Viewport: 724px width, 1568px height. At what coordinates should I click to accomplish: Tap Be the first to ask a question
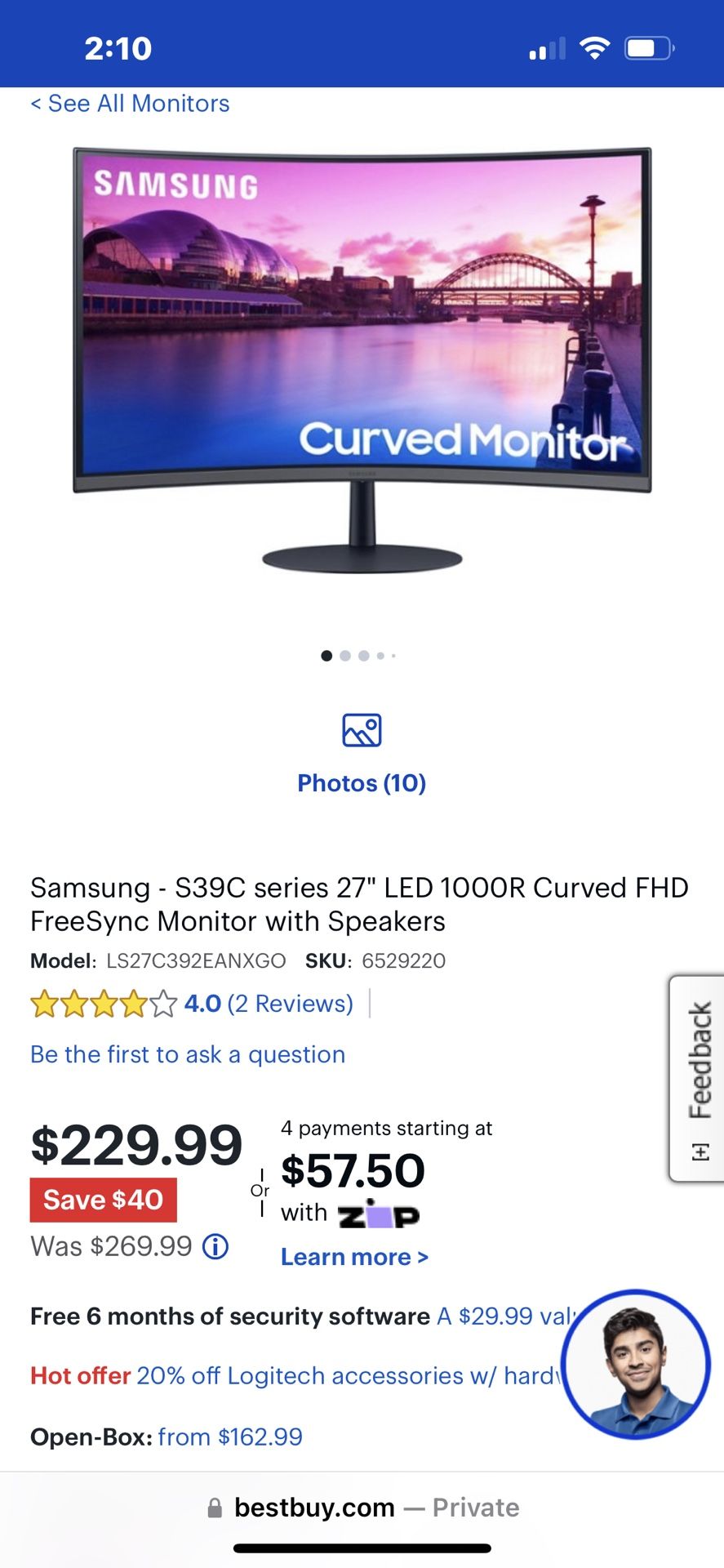[x=188, y=1054]
